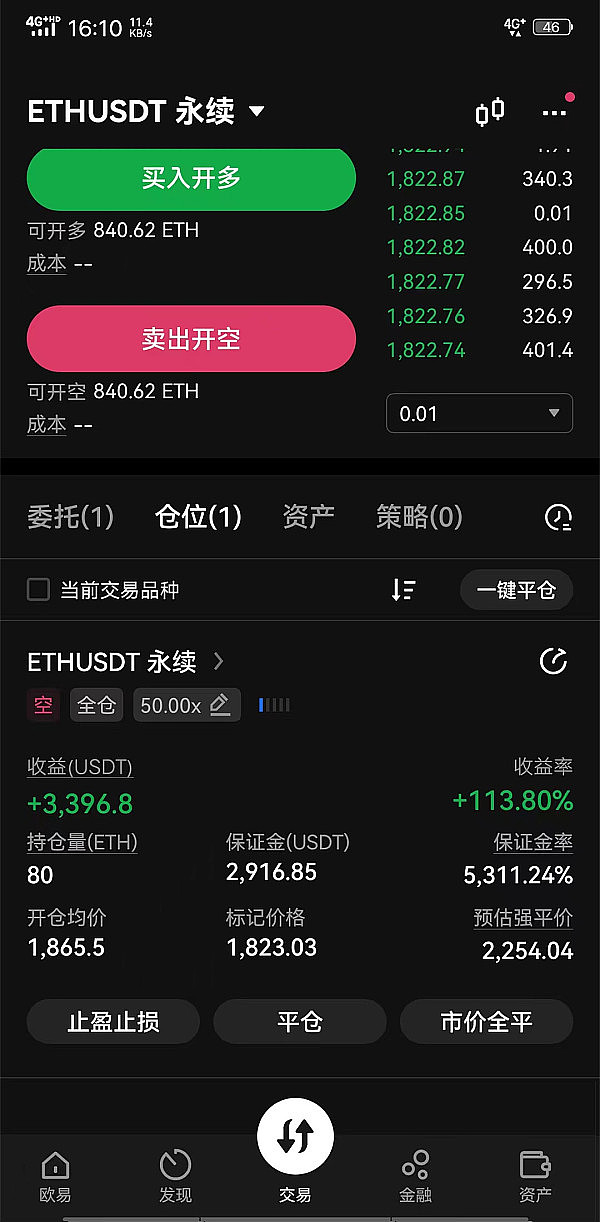The width and height of the screenshot is (600, 1222).
Task: Tap the 卖出开空 button
Action: [x=191, y=339]
